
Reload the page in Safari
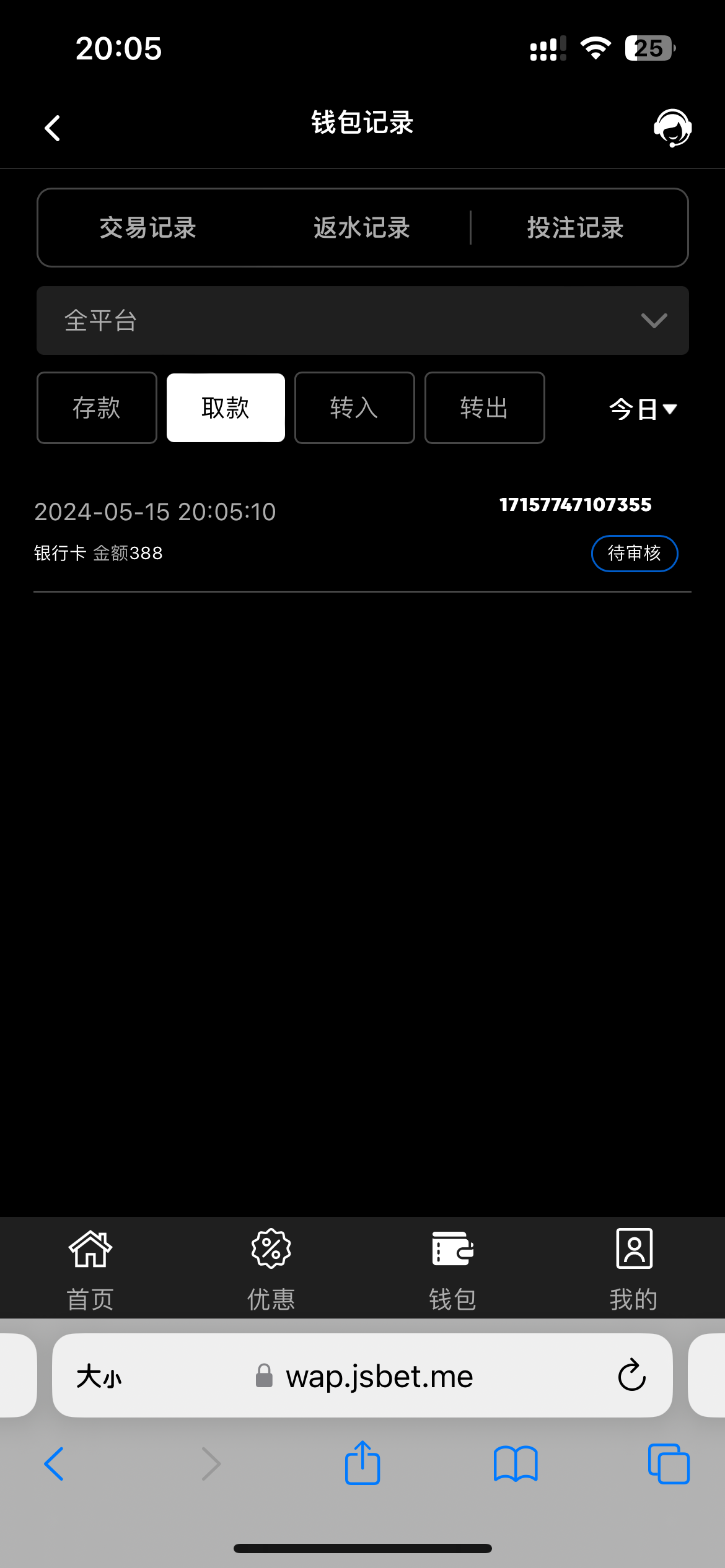[x=631, y=1375]
